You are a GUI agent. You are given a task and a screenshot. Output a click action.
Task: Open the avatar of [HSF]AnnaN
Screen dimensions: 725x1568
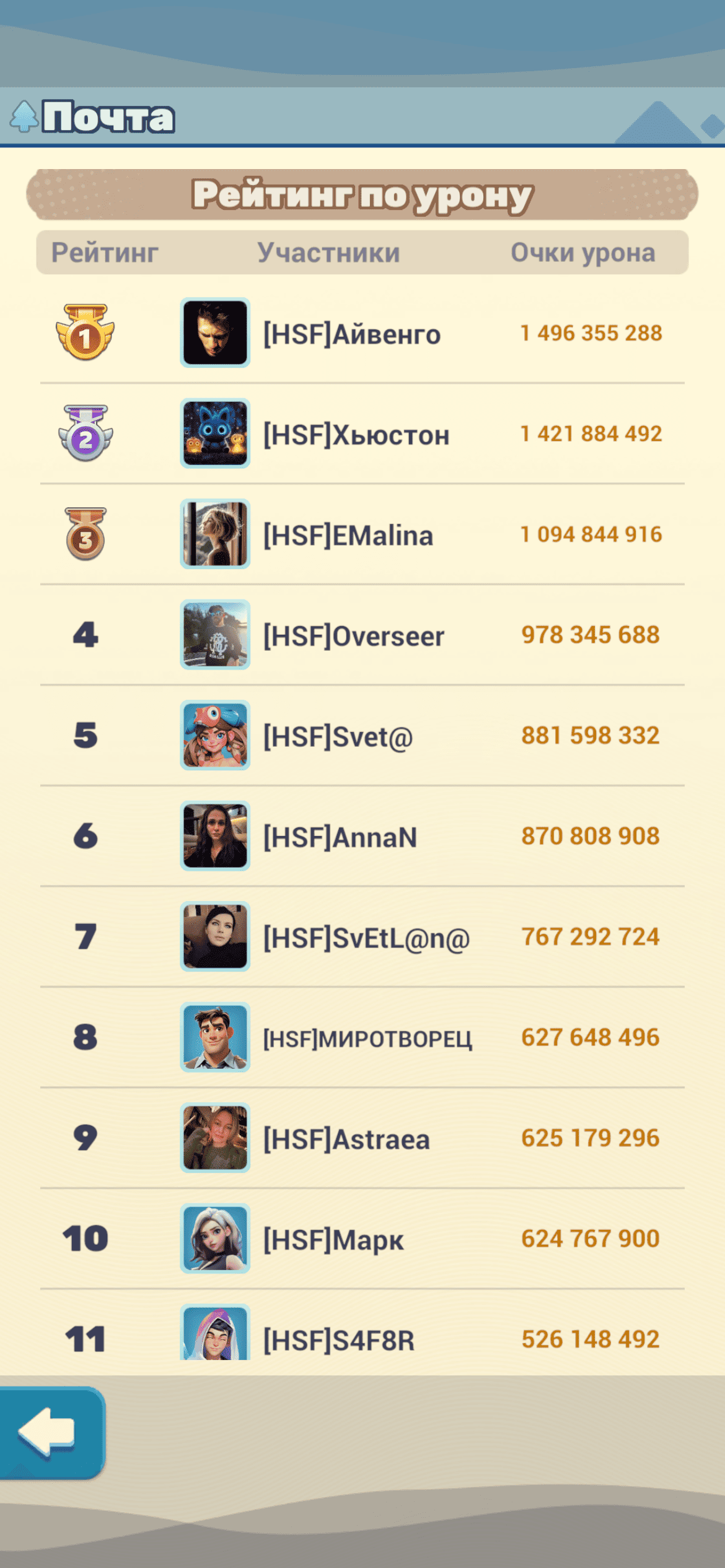pyautogui.click(x=215, y=835)
